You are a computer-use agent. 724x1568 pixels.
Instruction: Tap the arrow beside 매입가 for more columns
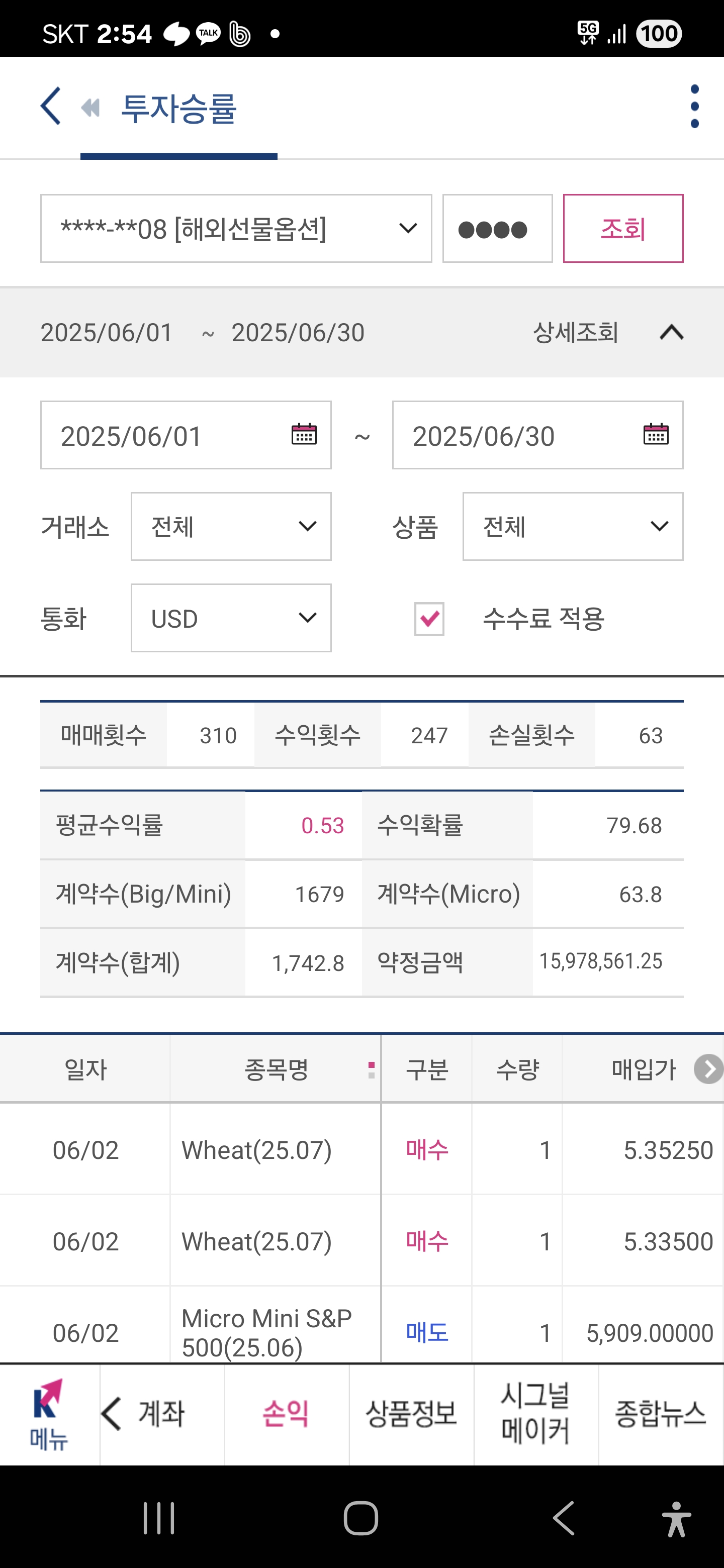(x=708, y=1069)
